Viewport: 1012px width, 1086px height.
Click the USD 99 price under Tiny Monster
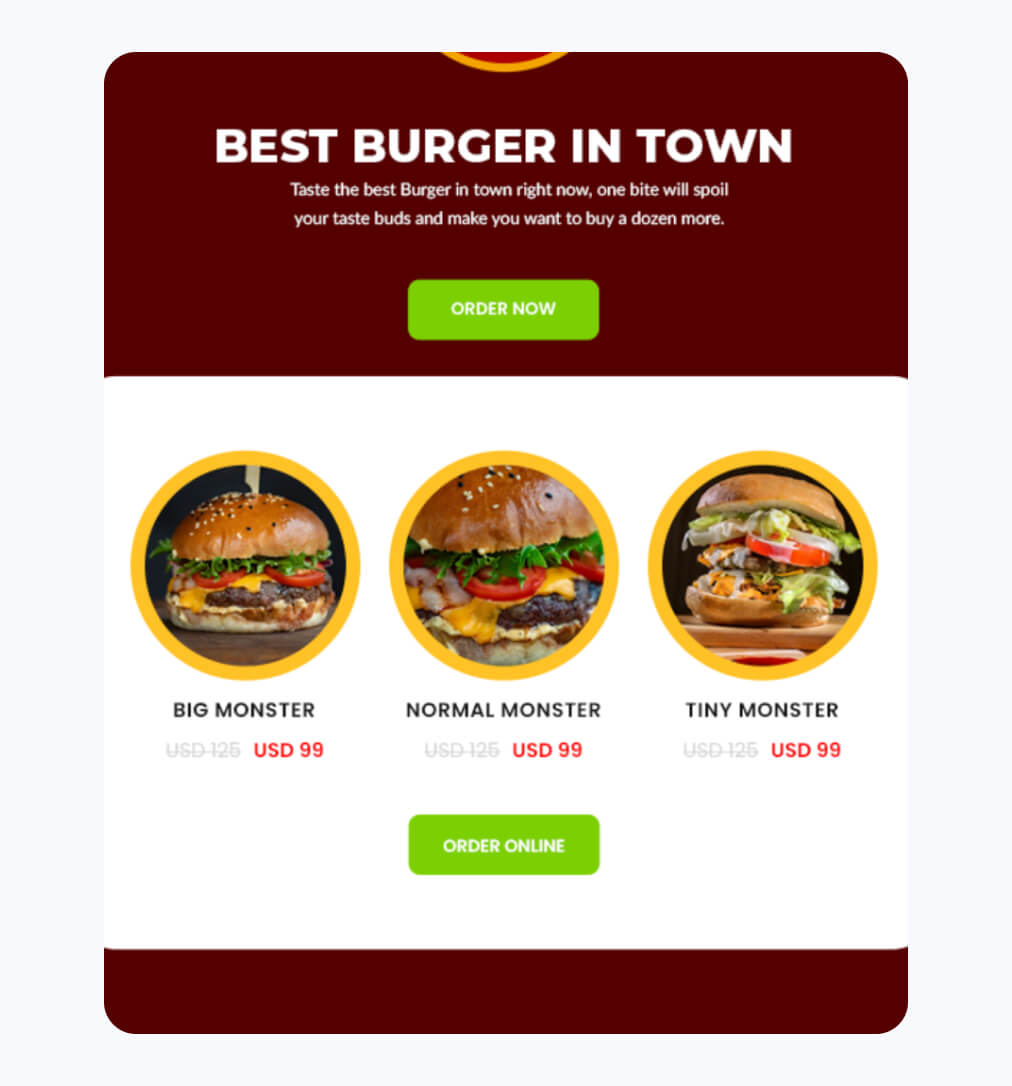tap(806, 750)
